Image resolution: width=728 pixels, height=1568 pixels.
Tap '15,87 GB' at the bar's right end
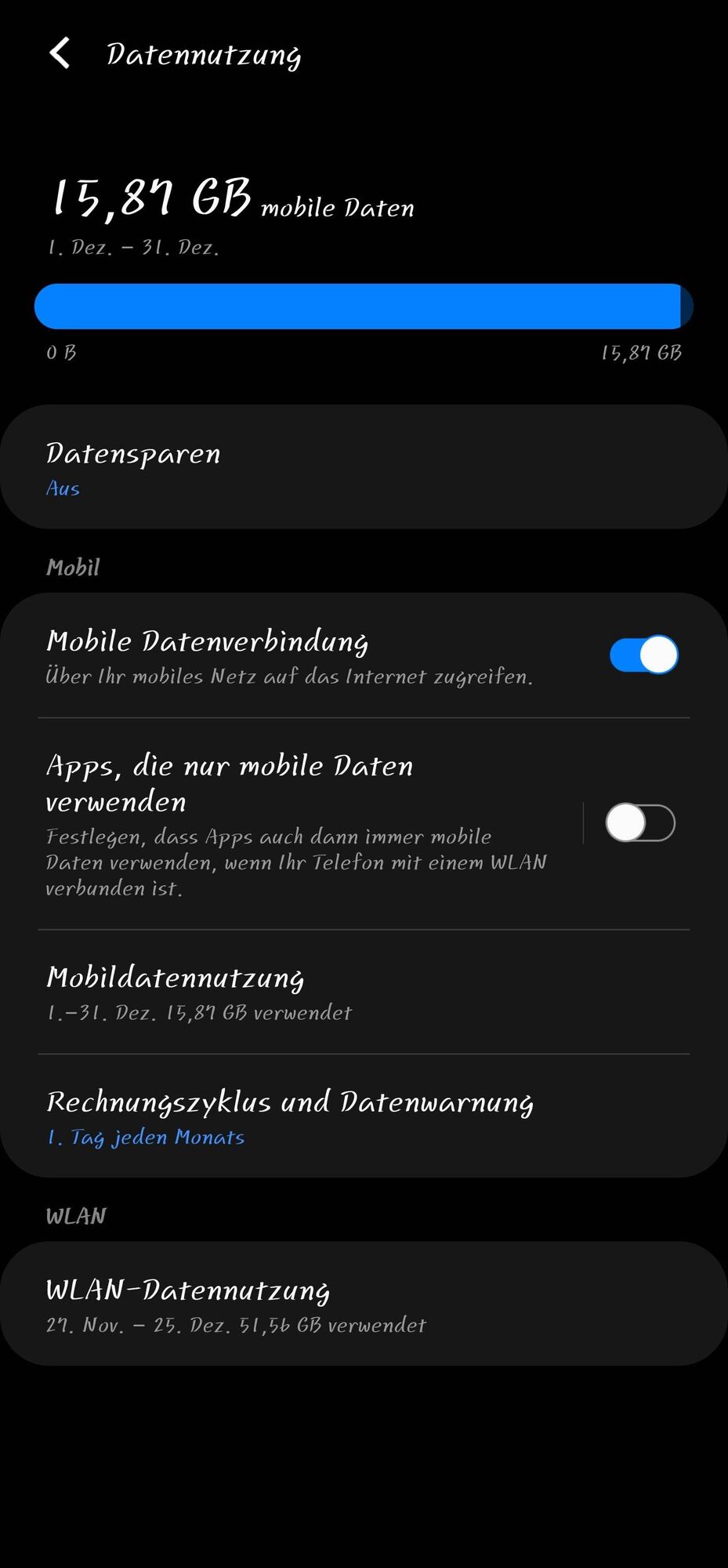641,353
